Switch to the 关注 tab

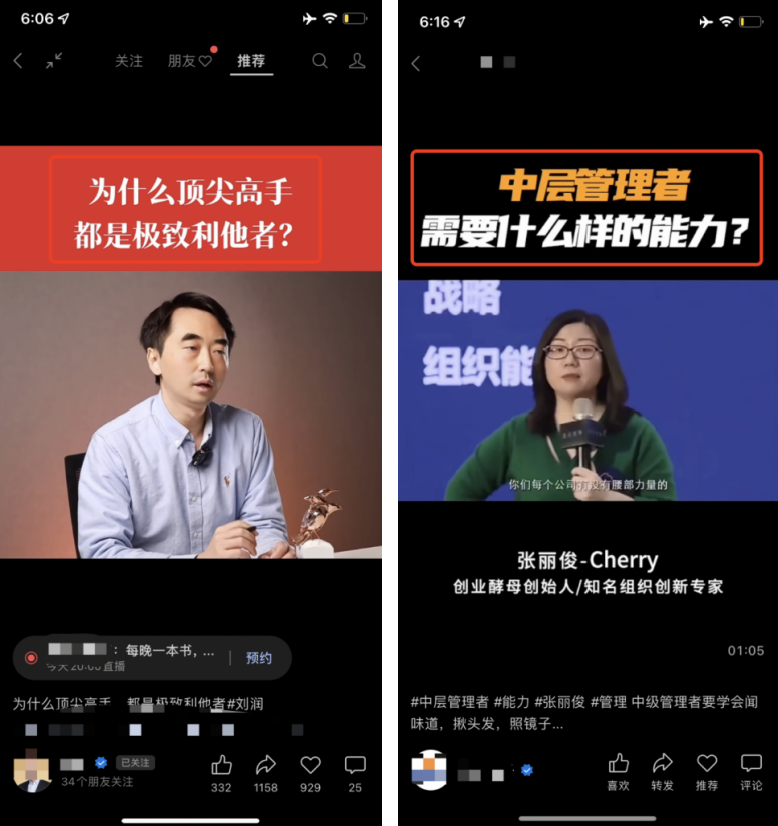click(129, 61)
